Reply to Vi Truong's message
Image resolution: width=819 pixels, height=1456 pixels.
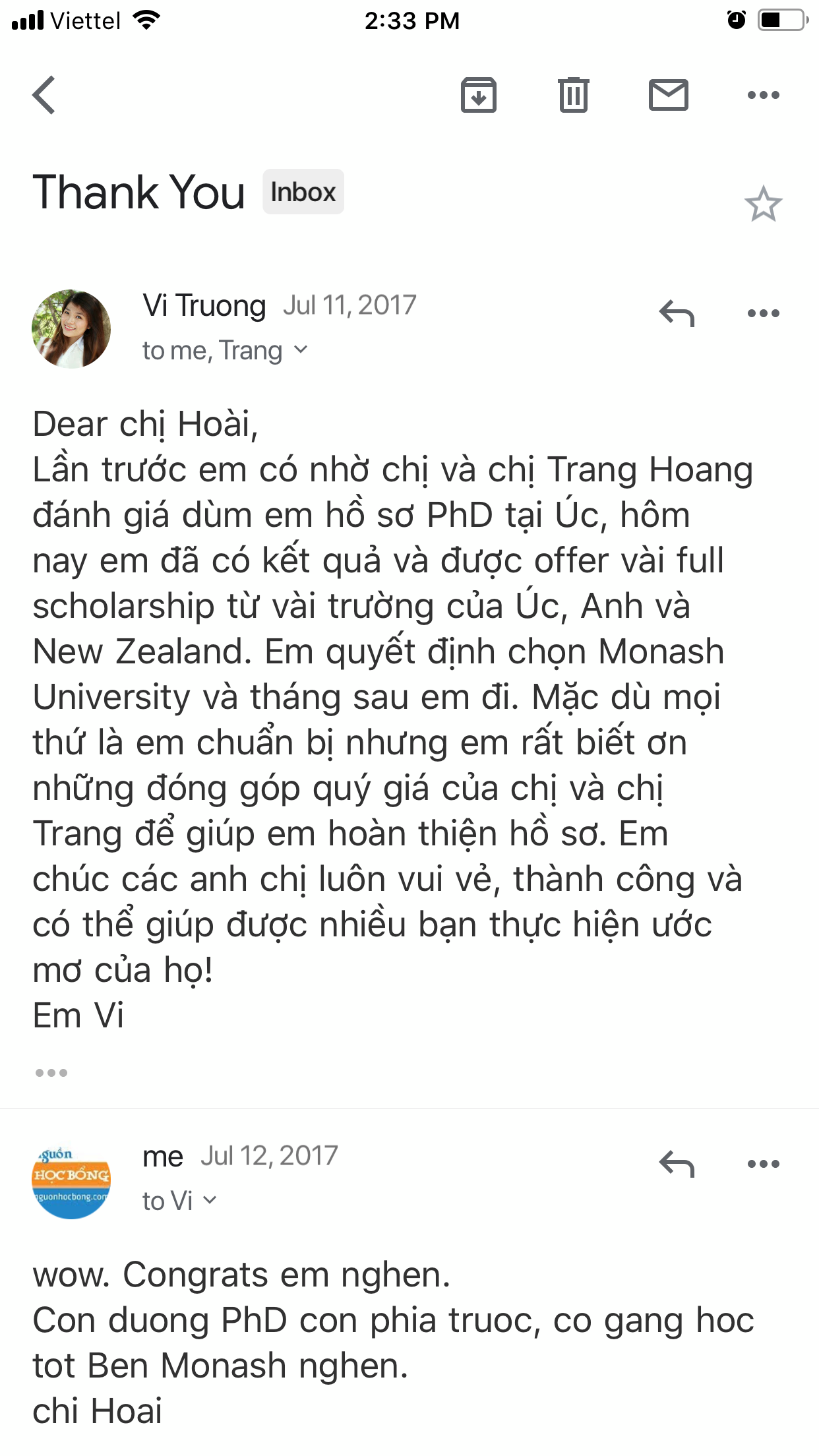(x=677, y=313)
